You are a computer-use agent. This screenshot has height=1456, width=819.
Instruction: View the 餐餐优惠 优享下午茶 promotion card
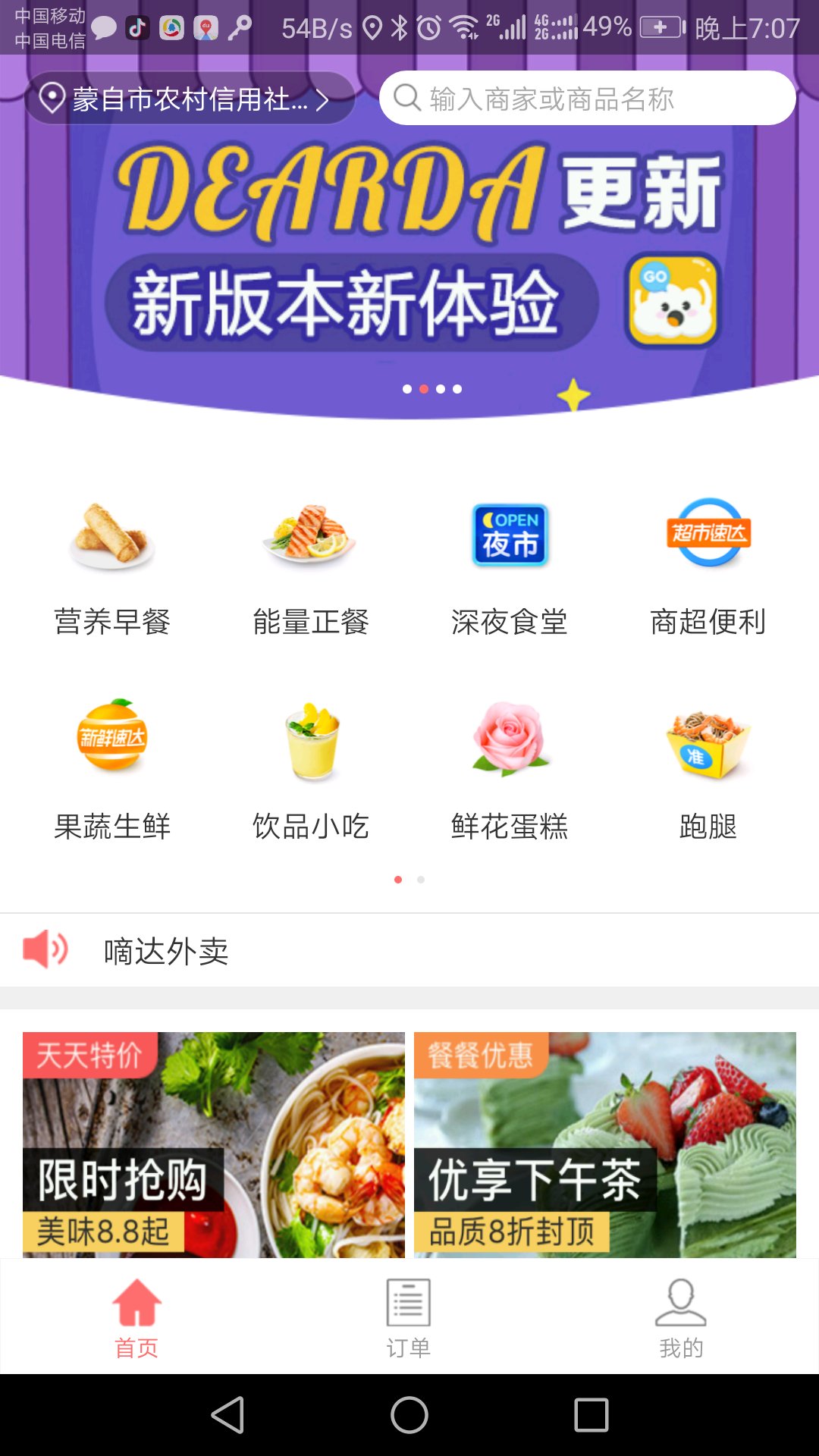605,1145
